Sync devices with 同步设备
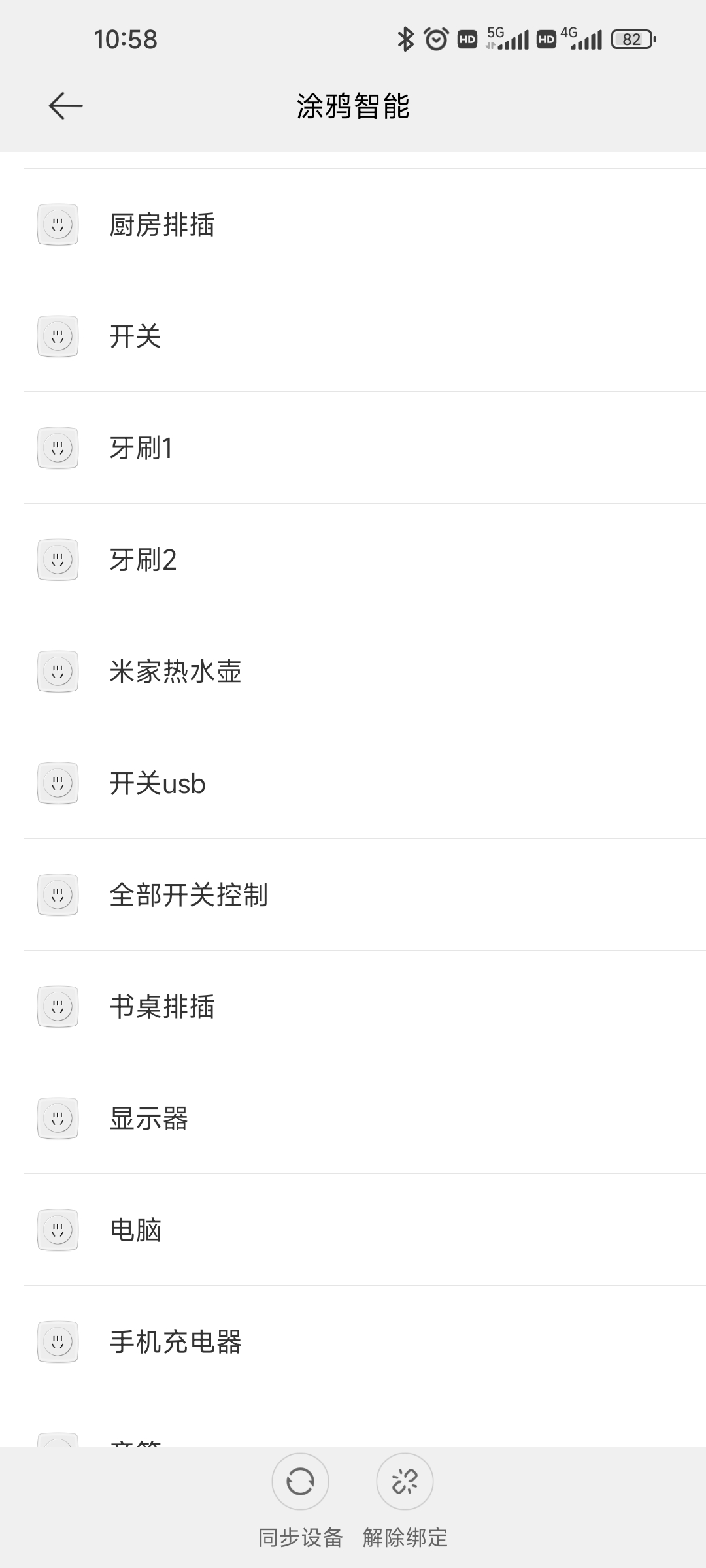This screenshot has width=706, height=1568. pyautogui.click(x=300, y=1500)
